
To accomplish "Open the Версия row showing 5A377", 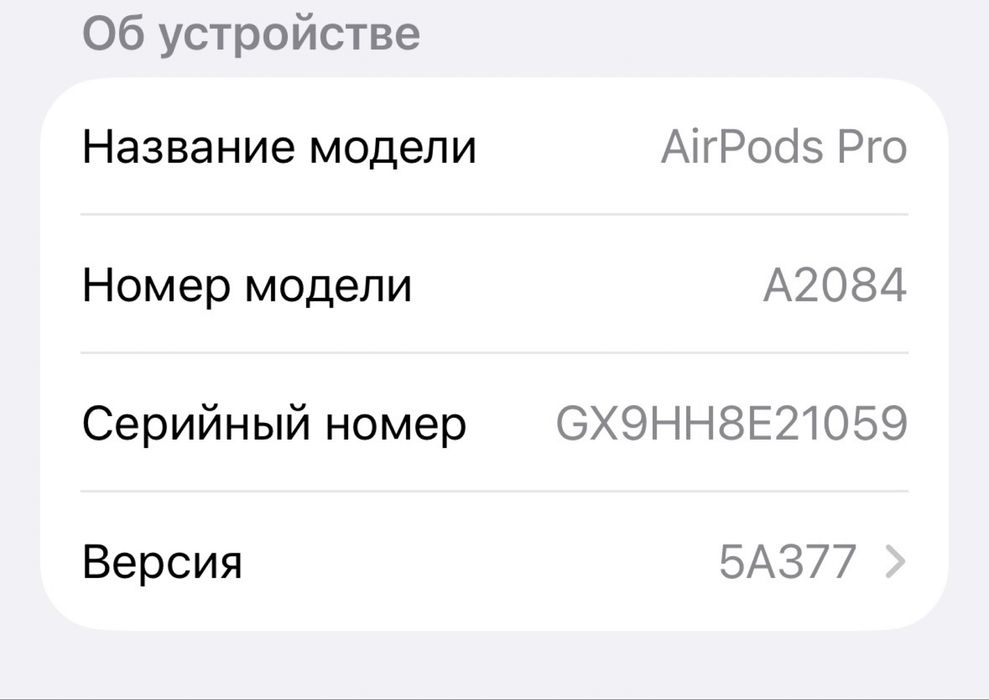I will 494,562.
